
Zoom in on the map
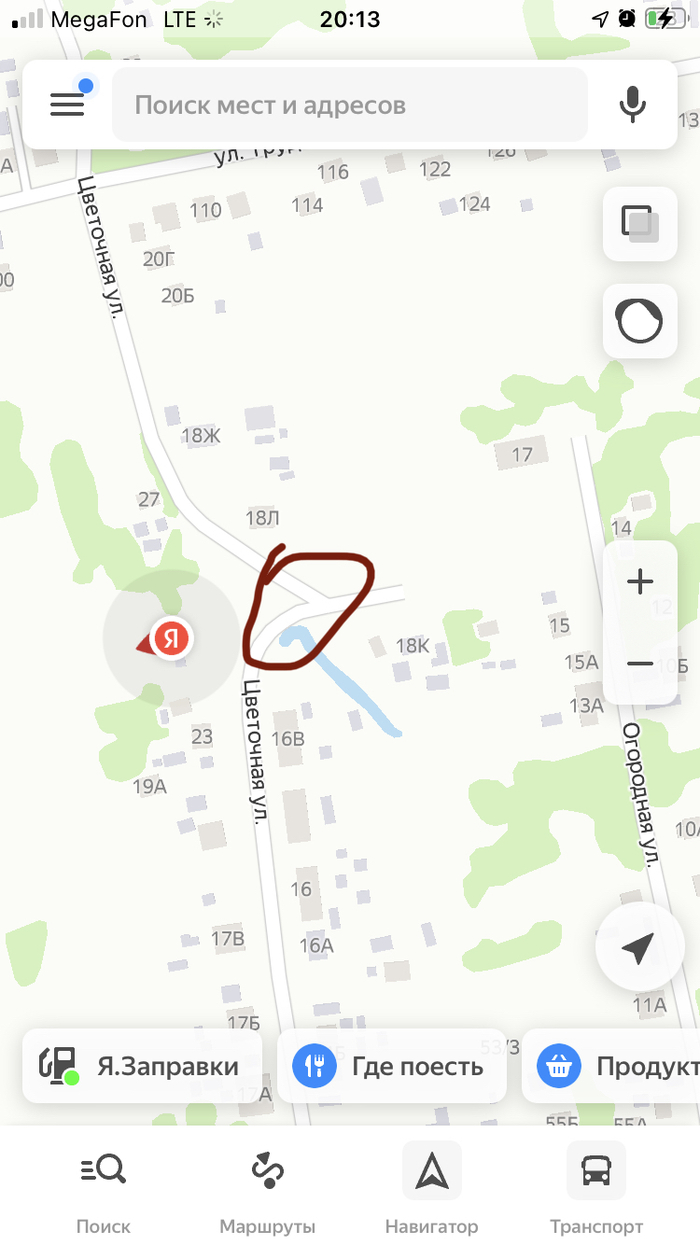pyautogui.click(x=640, y=581)
